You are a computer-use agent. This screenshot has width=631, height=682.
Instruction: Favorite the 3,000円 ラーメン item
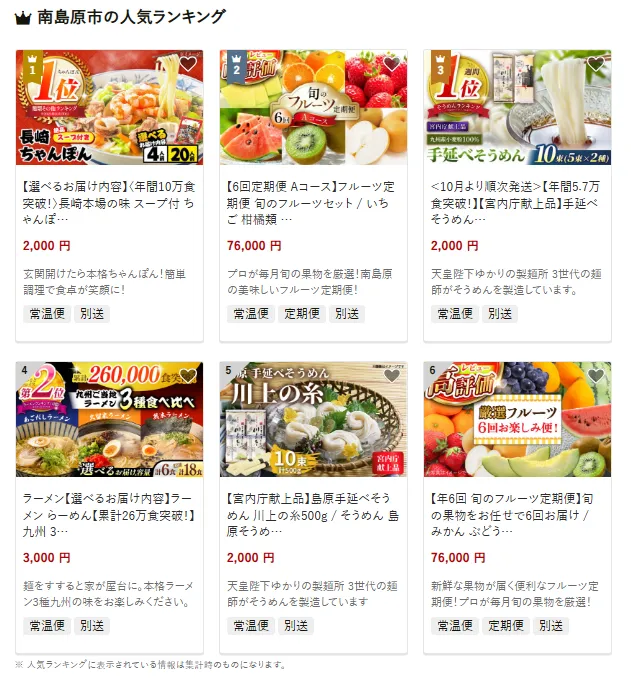(x=188, y=377)
